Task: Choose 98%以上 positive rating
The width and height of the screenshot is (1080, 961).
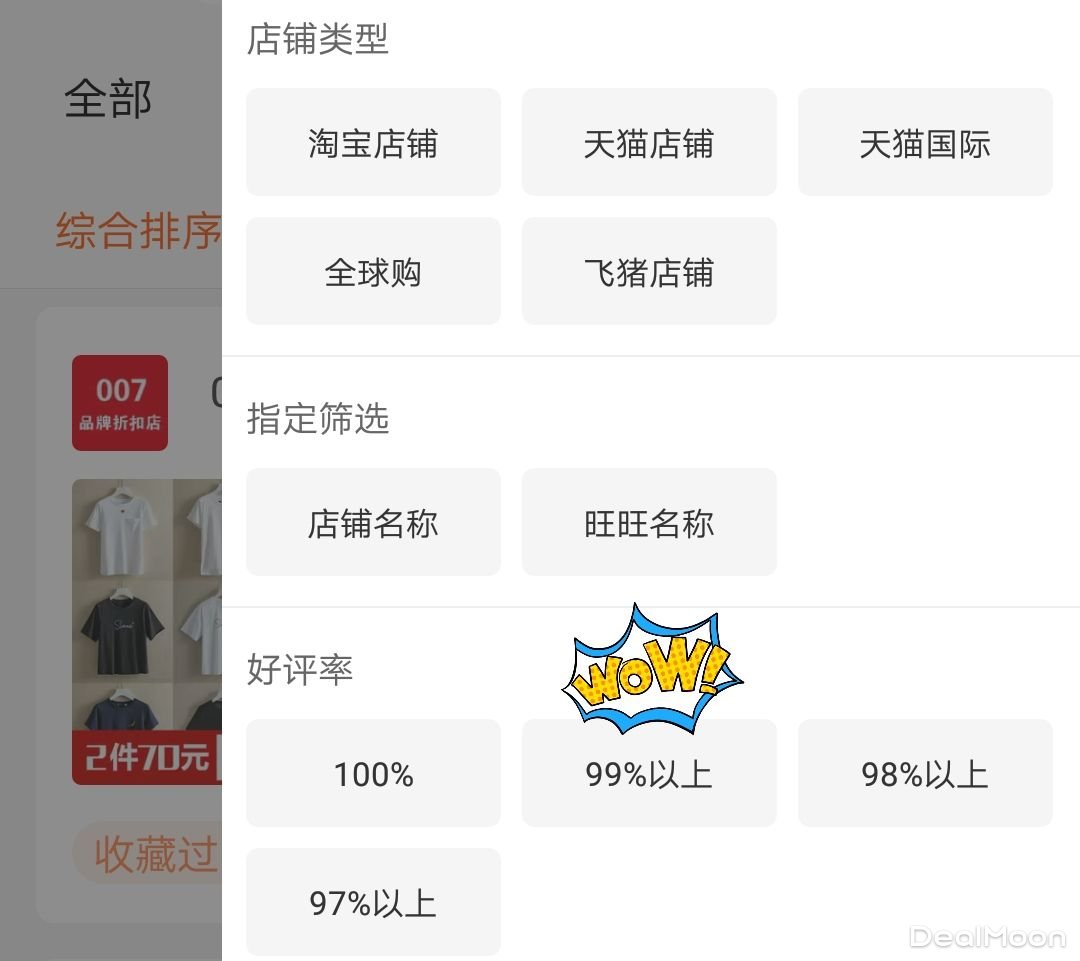Action: tap(925, 774)
